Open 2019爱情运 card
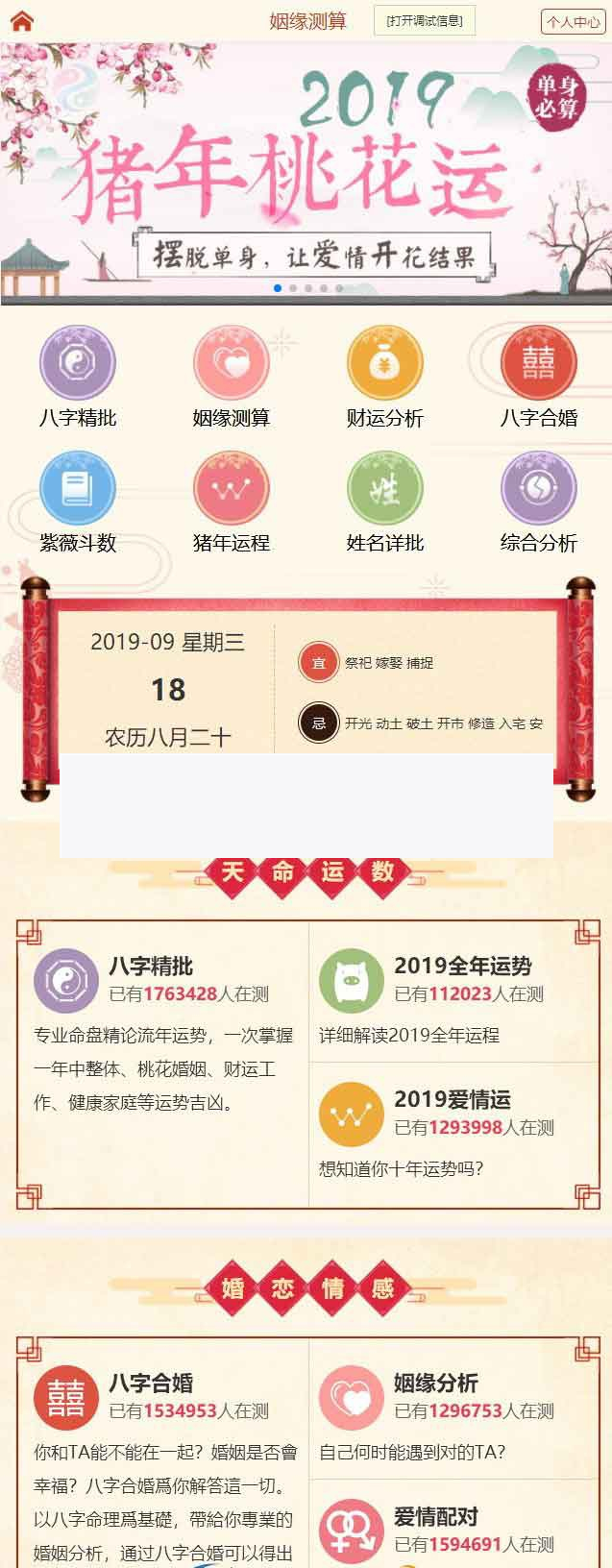 point(452,1129)
